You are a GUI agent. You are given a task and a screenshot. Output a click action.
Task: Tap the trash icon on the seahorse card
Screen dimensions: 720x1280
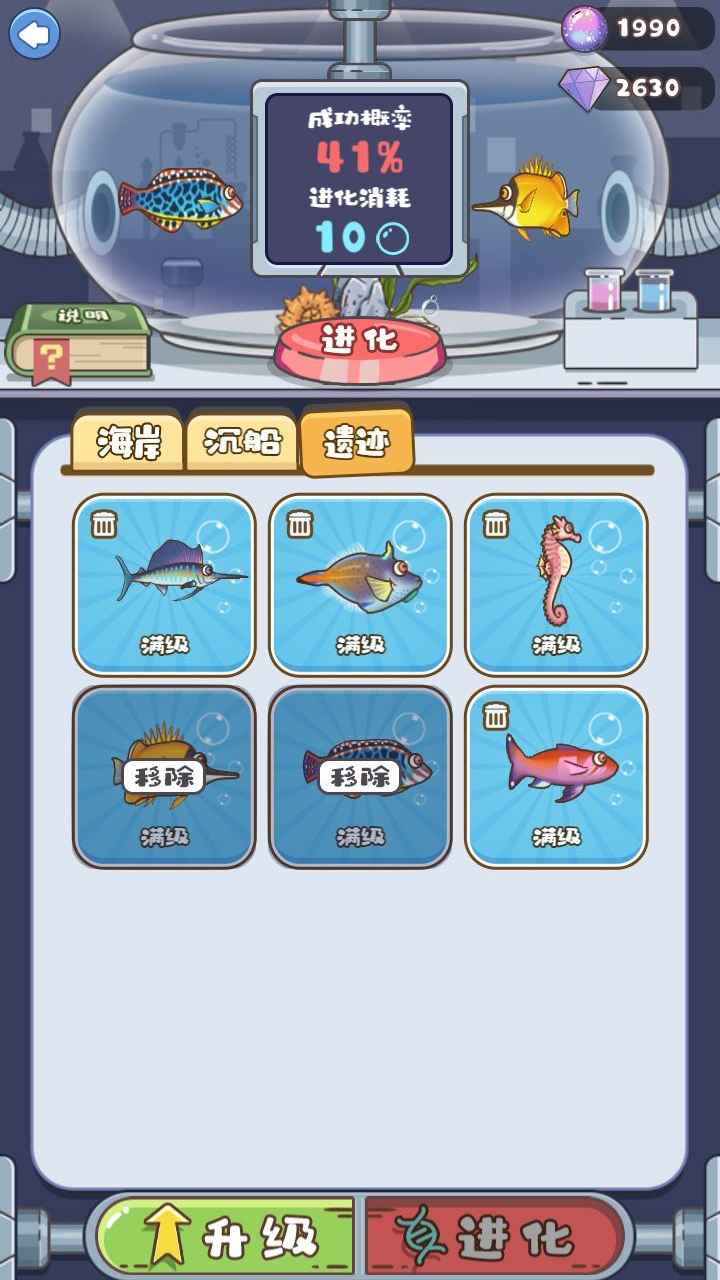tap(494, 524)
